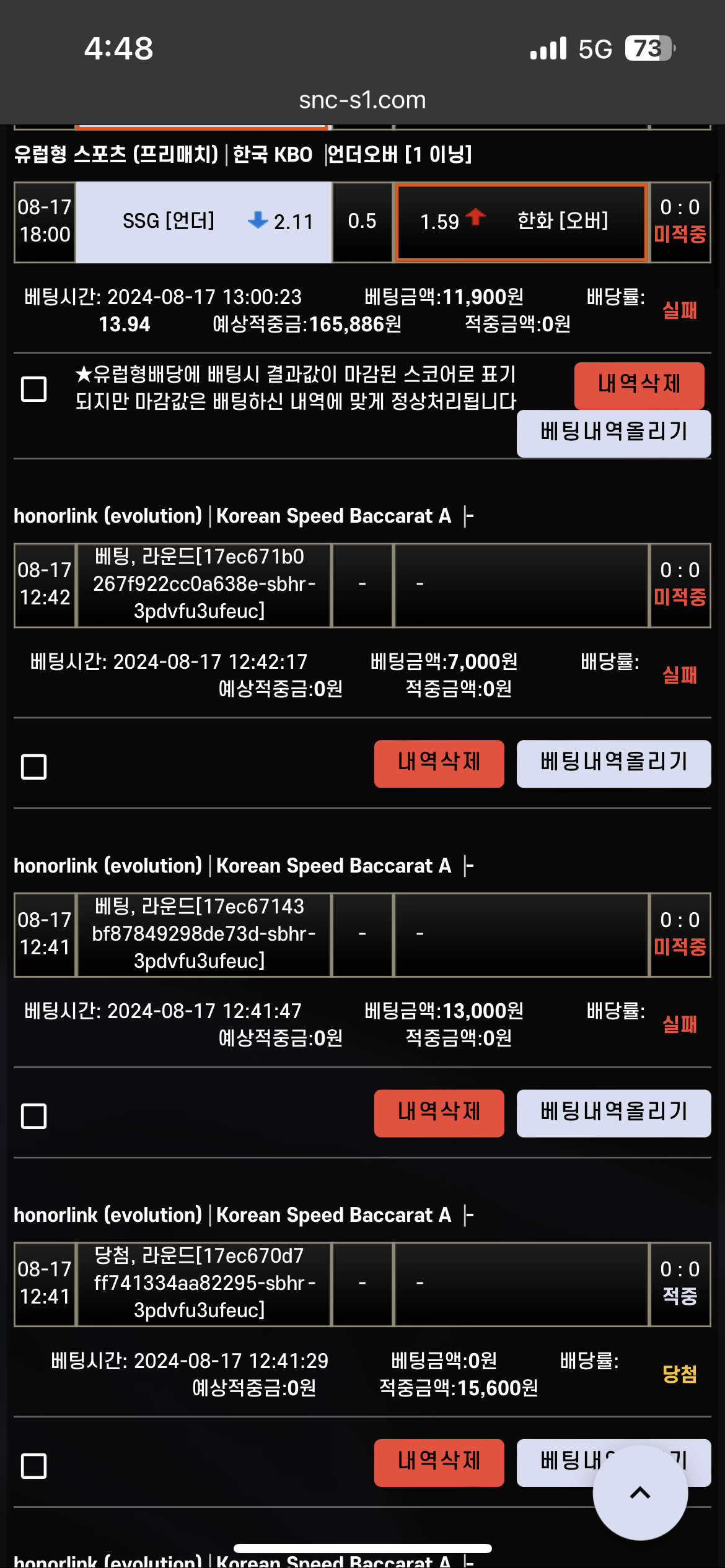Remove the 13,000원 baccarat bet record
This screenshot has width=725, height=1568.
click(x=439, y=1113)
